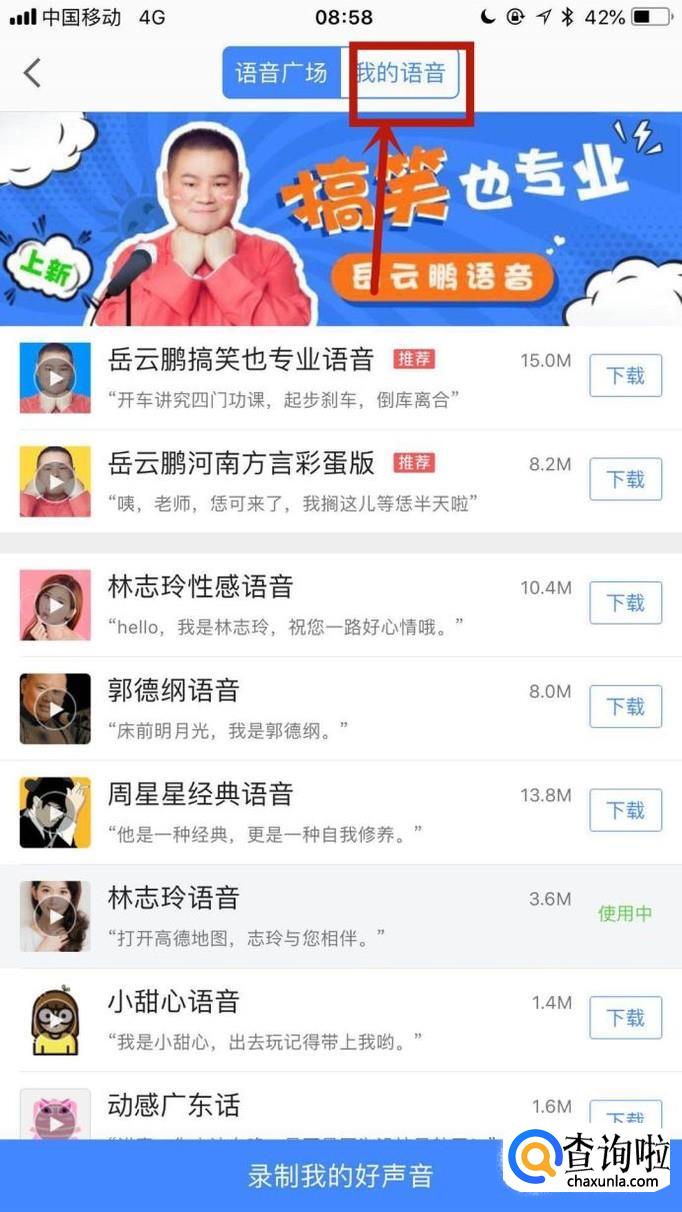Viewport: 682px width, 1212px height.
Task: Tap 录制我的好声音 to record
Action: pyautogui.click(x=341, y=1175)
